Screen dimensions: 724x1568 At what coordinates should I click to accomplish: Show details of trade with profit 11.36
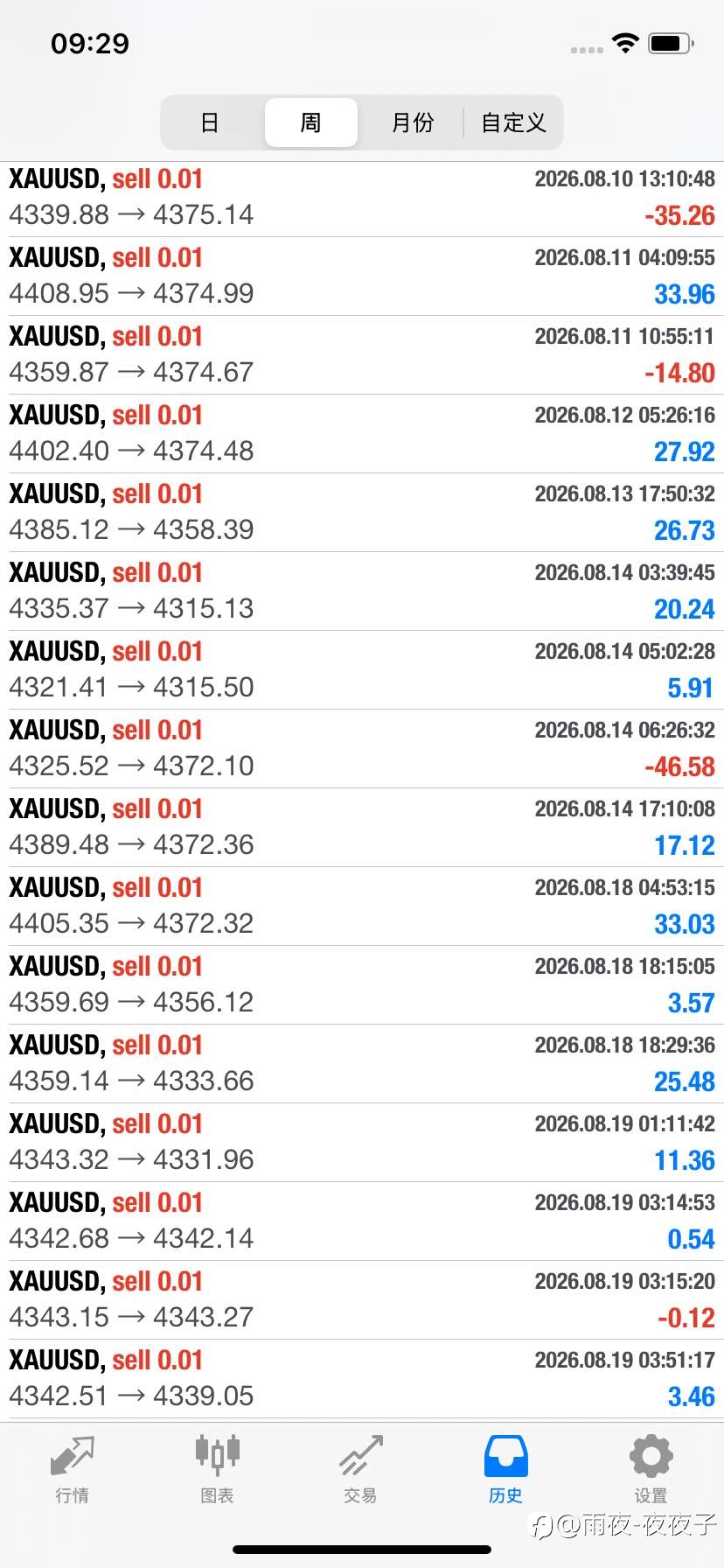pyautogui.click(x=362, y=1143)
